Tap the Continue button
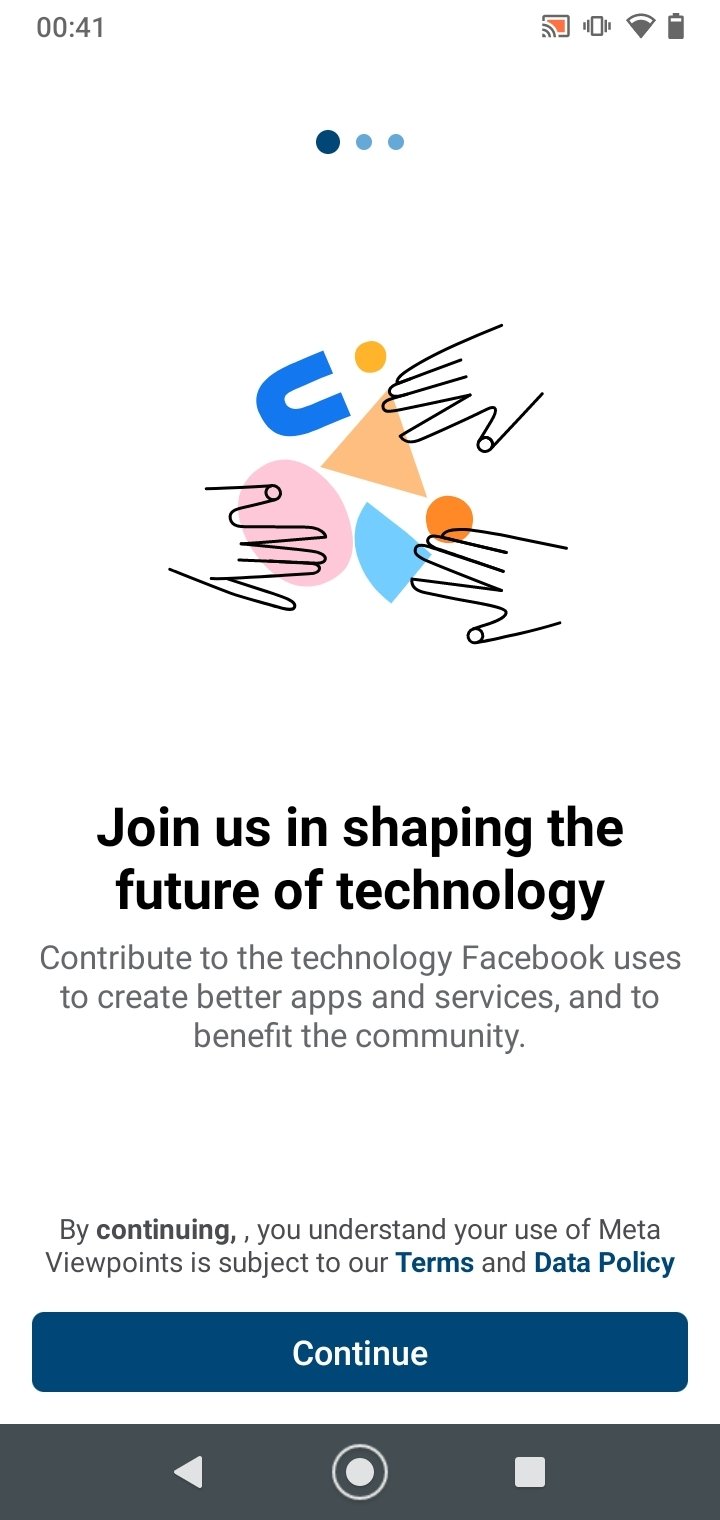 point(360,1352)
